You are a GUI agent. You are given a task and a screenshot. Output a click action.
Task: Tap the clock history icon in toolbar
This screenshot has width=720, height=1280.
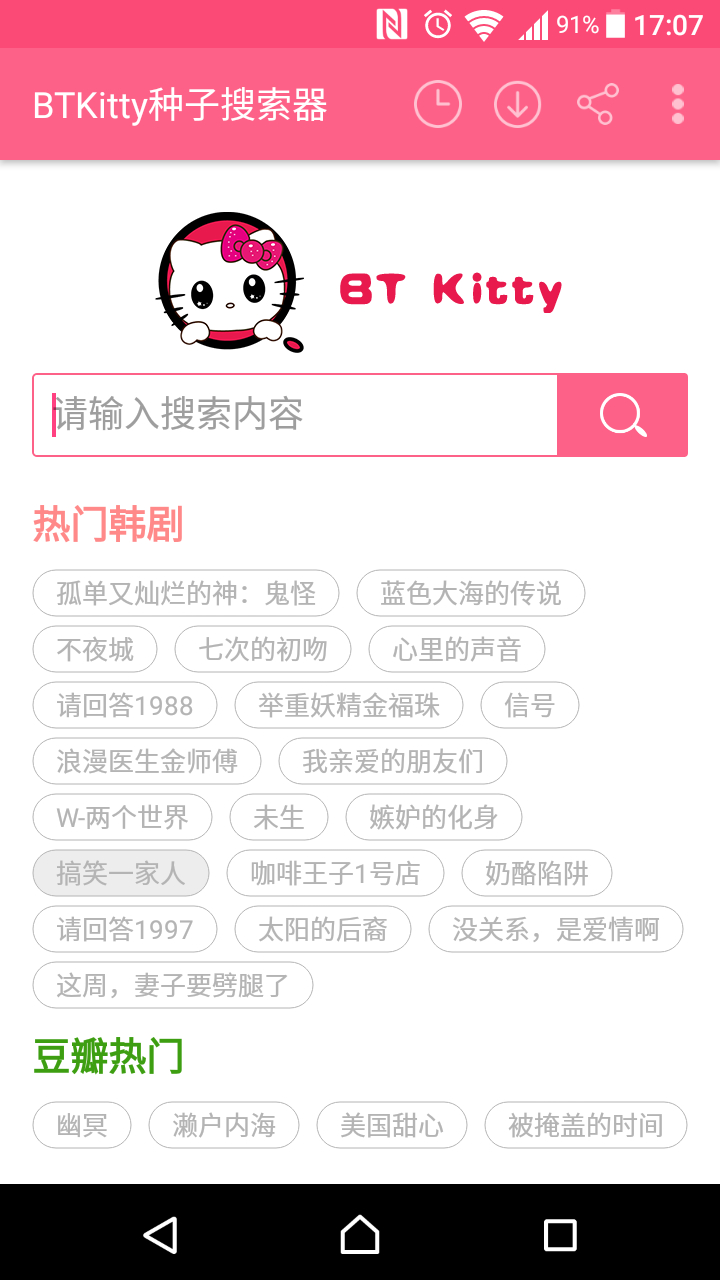click(437, 103)
